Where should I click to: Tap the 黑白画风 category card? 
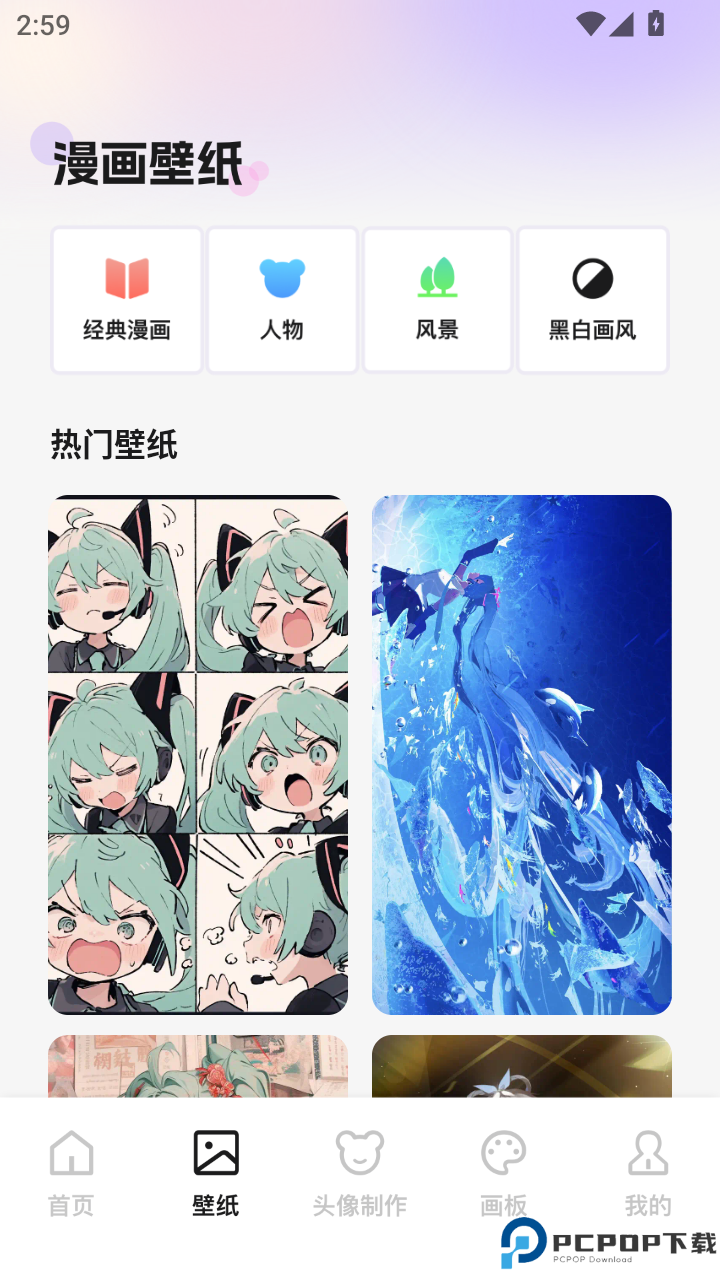point(592,299)
